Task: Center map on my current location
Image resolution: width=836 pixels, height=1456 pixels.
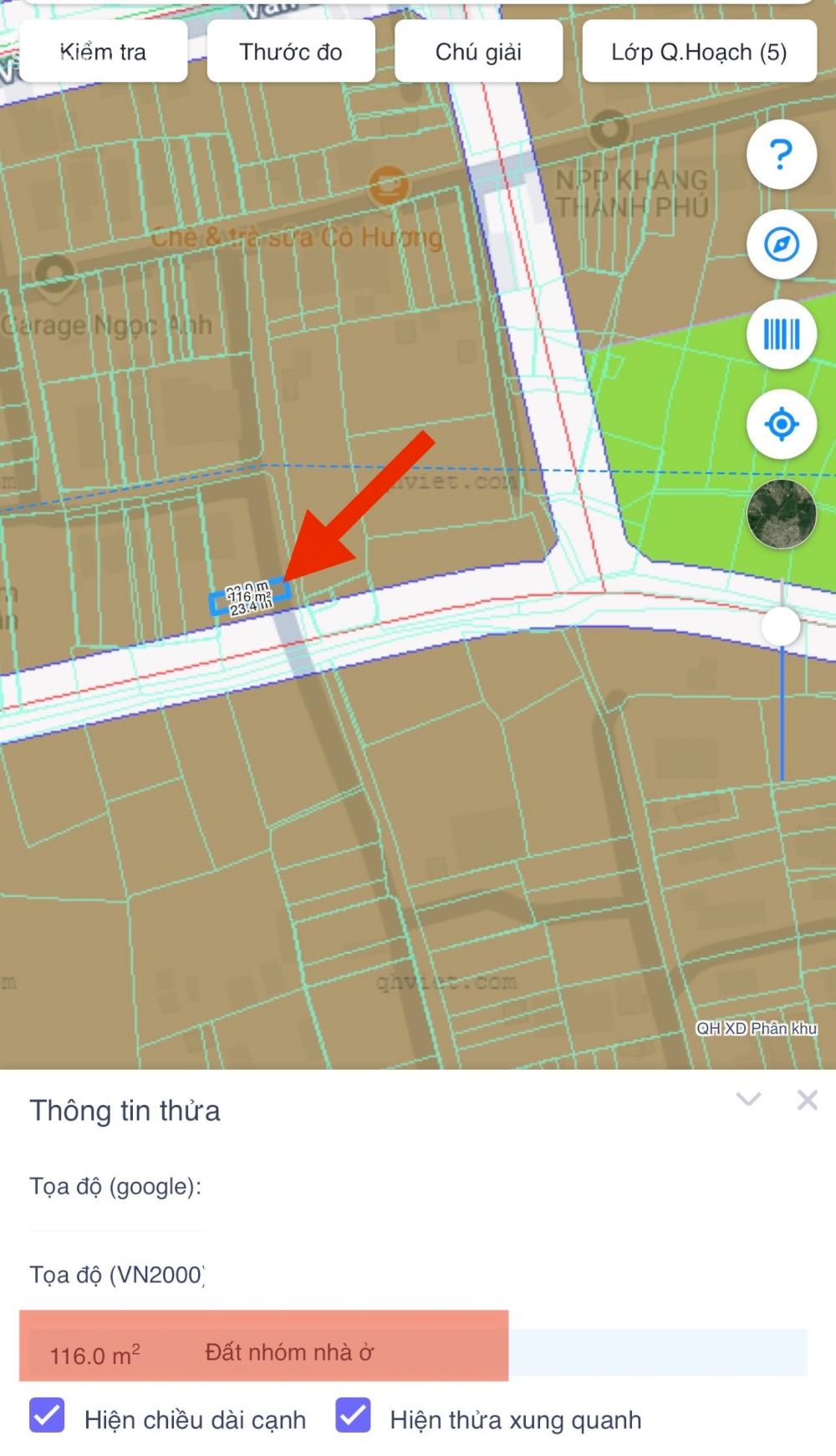Action: coord(781,425)
